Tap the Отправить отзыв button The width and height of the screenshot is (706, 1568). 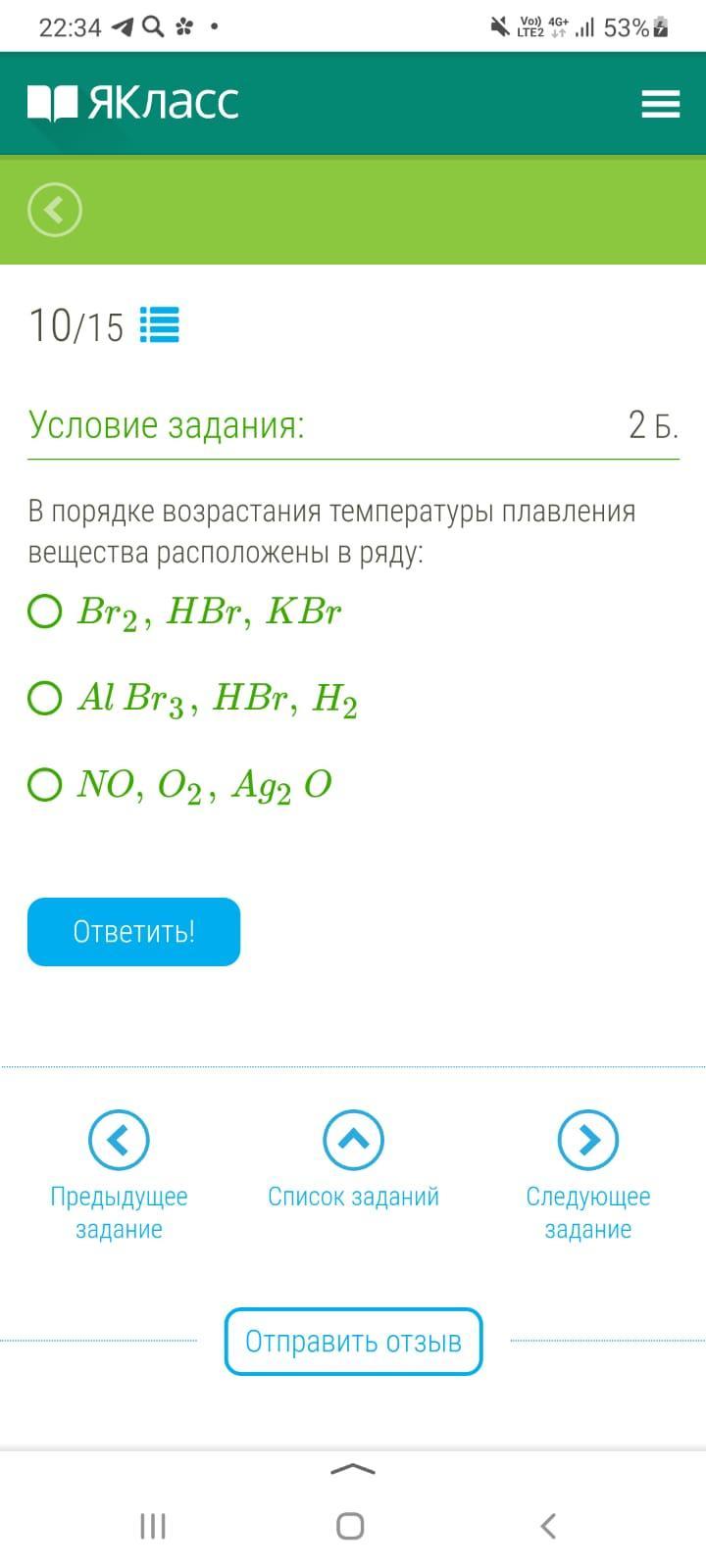tap(353, 1342)
